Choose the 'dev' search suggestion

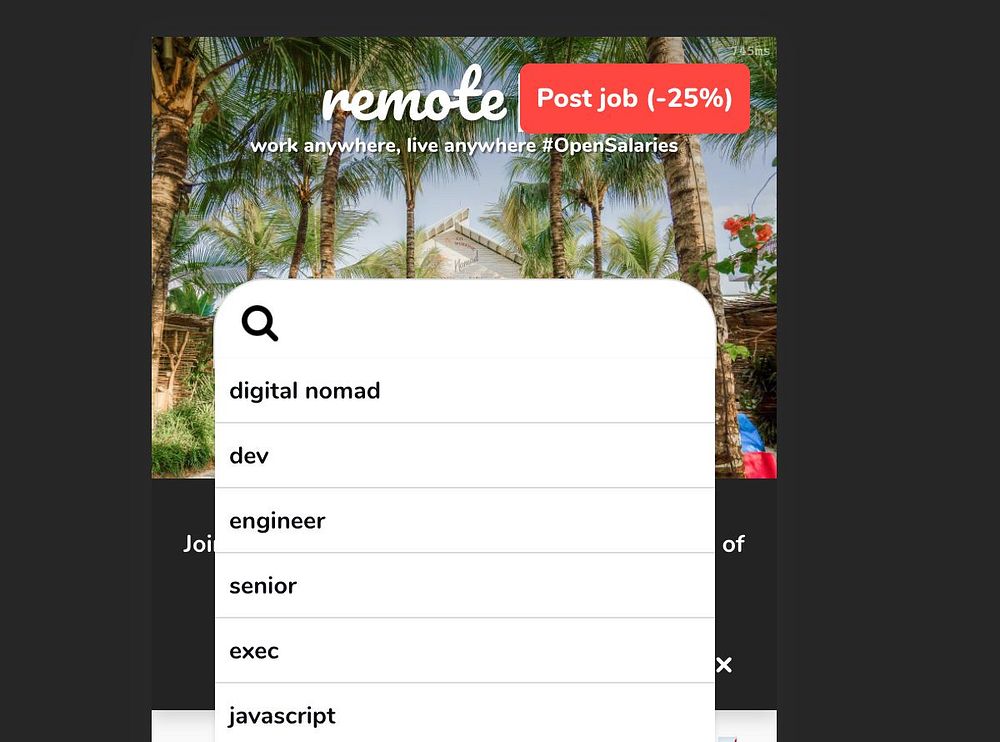(464, 456)
